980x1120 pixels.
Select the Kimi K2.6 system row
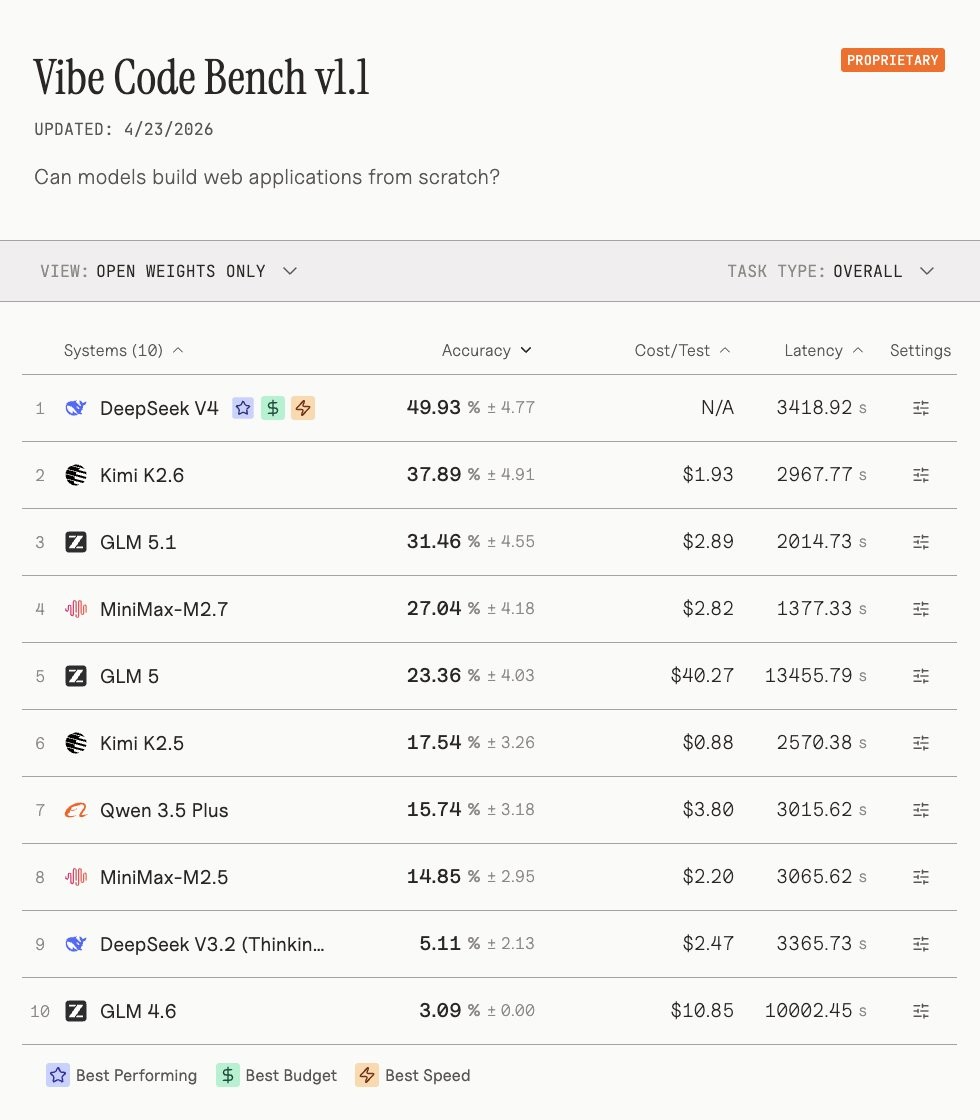click(489, 475)
